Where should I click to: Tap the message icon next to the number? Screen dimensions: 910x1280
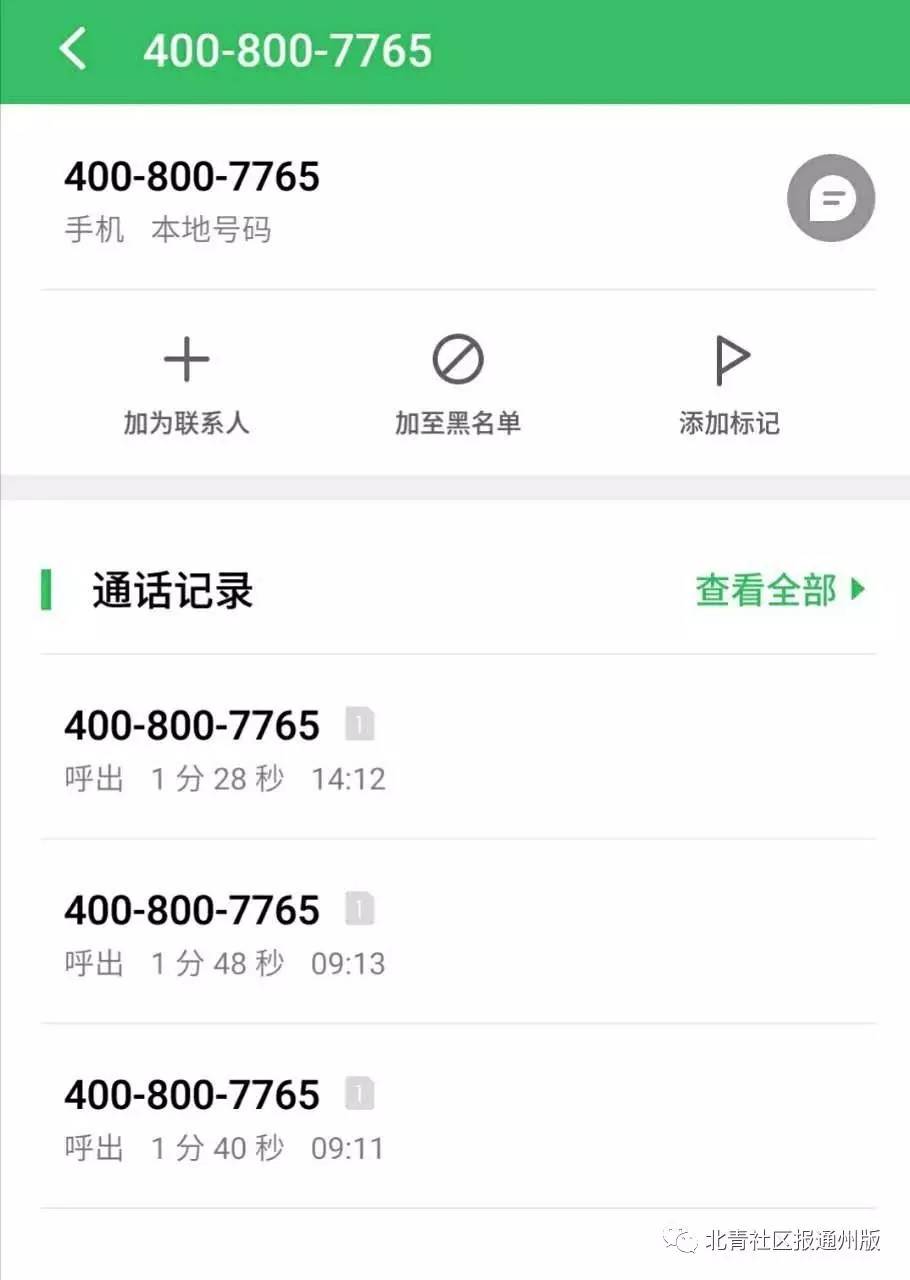point(831,198)
